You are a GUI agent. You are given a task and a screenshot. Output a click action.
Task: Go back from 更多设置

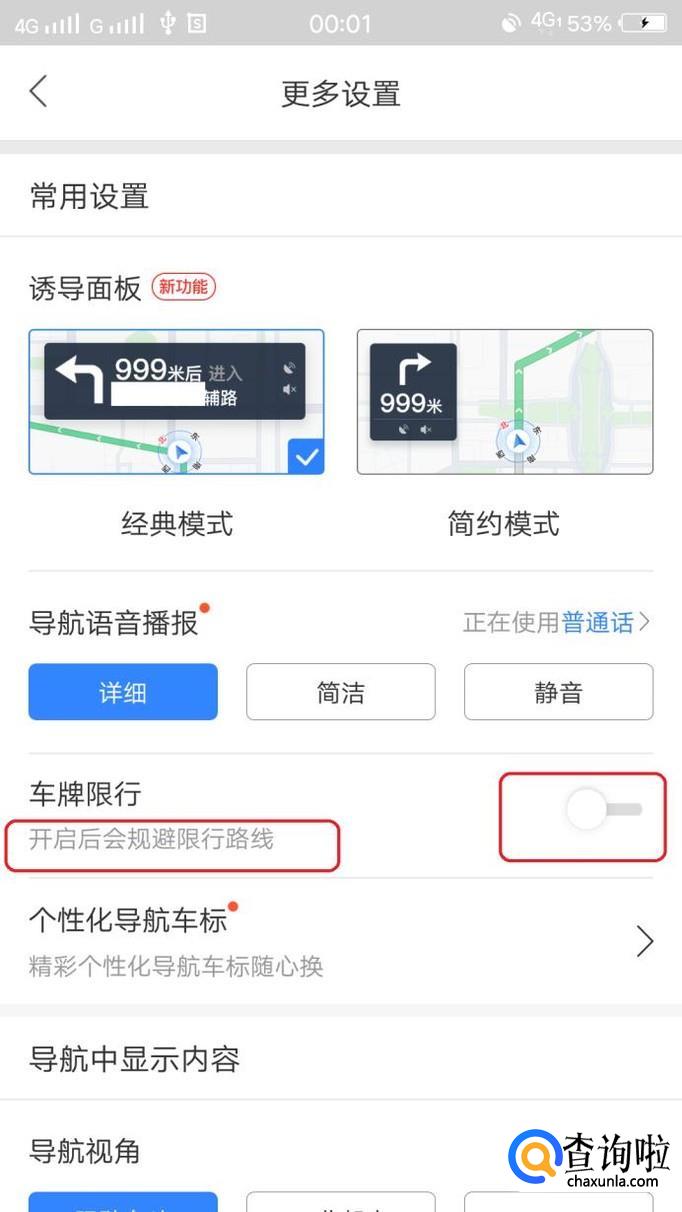[x=38, y=92]
